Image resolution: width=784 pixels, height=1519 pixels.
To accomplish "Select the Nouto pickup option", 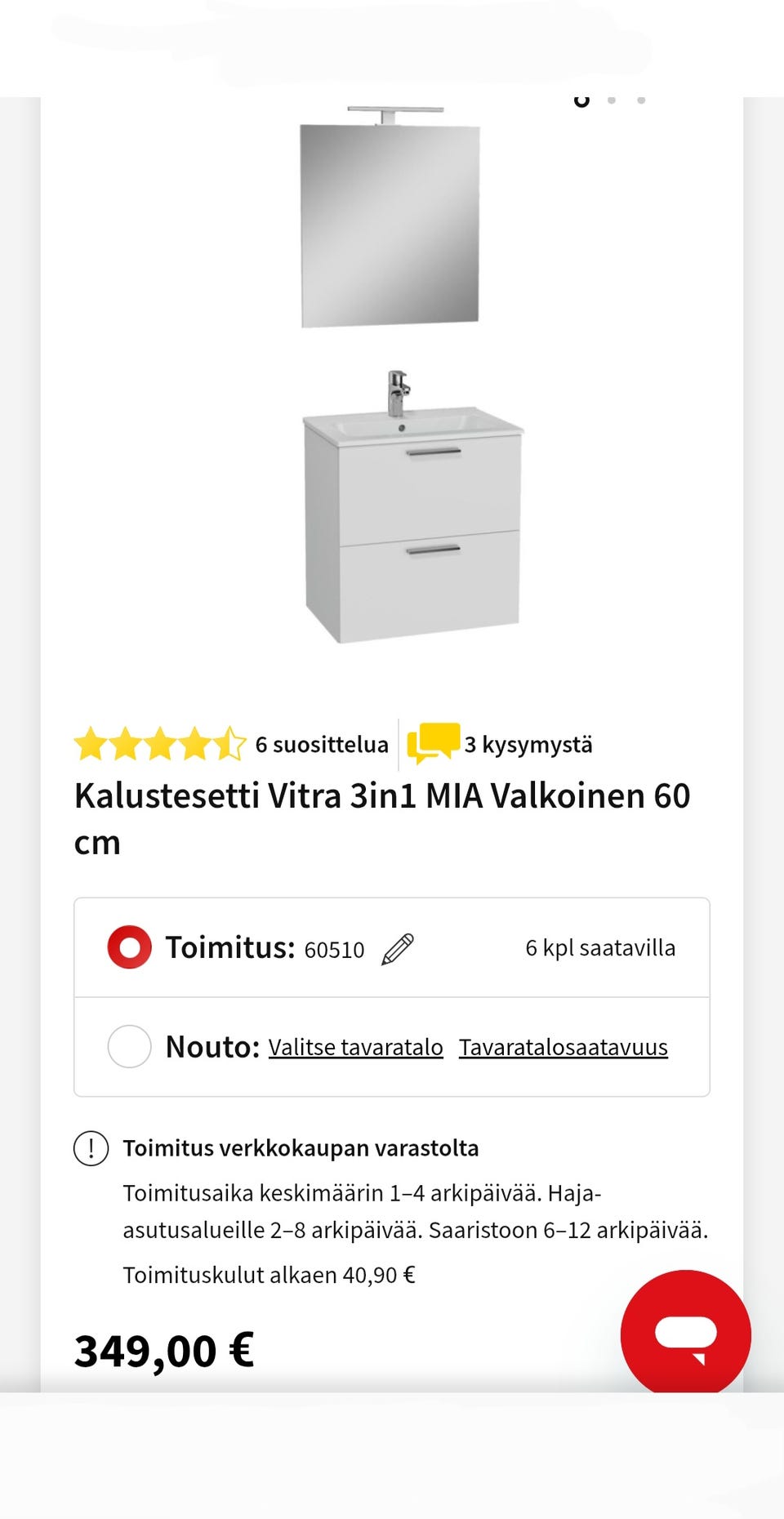I will 129,1046.
